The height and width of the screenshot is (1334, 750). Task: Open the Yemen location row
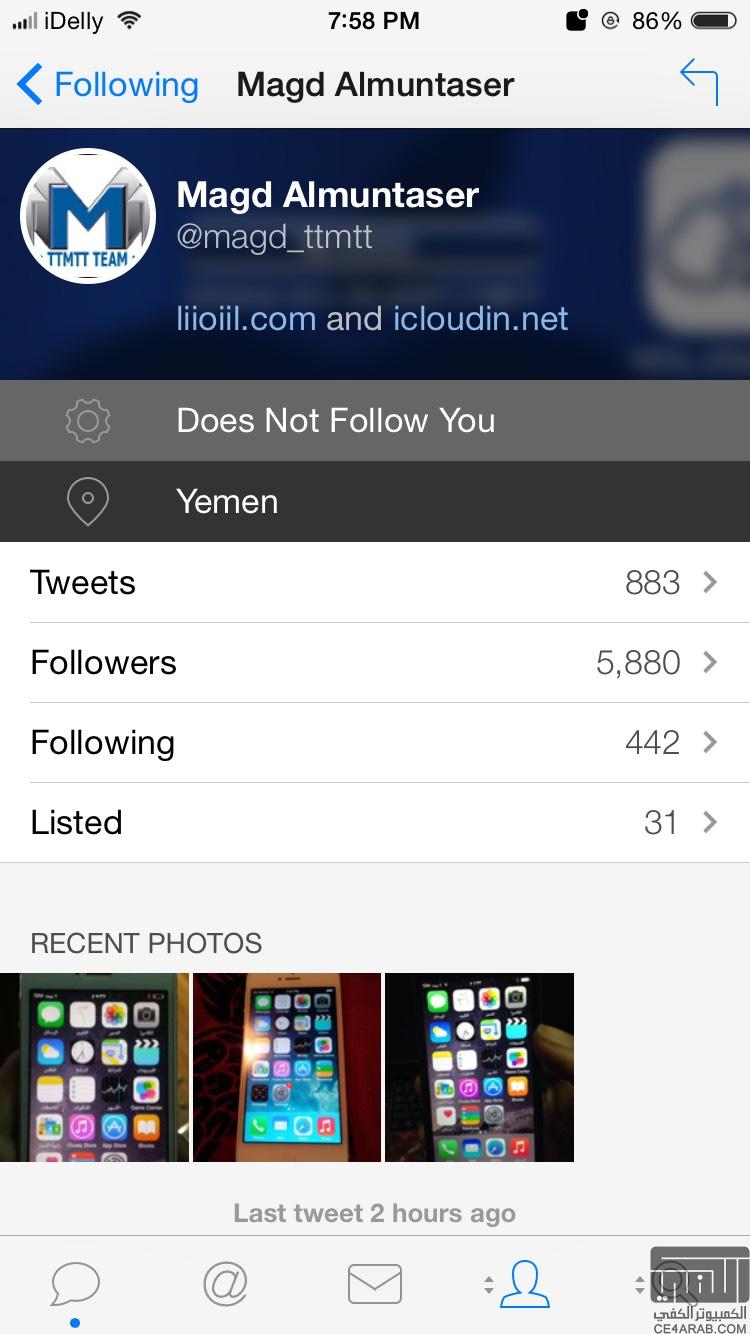click(x=375, y=502)
